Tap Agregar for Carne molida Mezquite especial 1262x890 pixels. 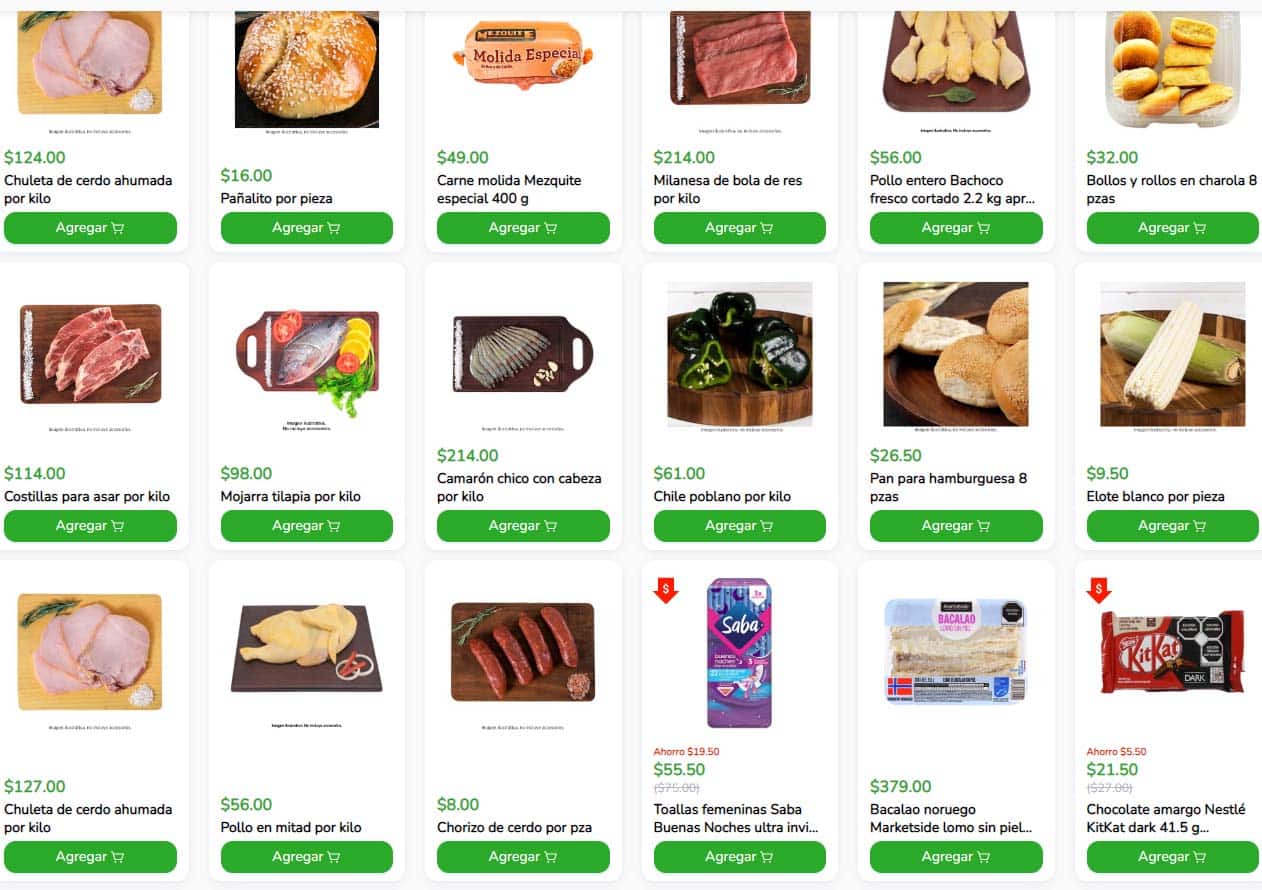click(523, 228)
